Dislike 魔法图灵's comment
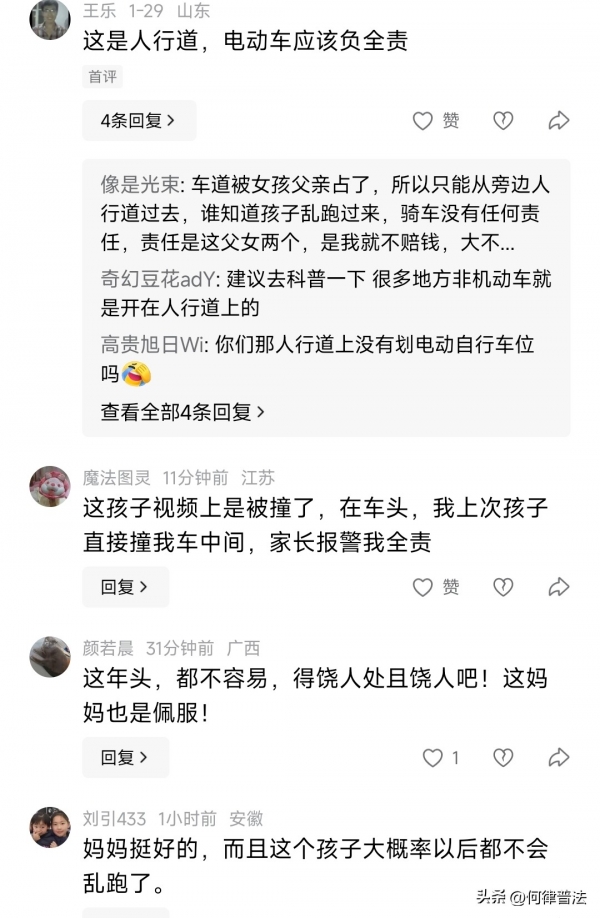The image size is (600, 918). pyautogui.click(x=502, y=587)
